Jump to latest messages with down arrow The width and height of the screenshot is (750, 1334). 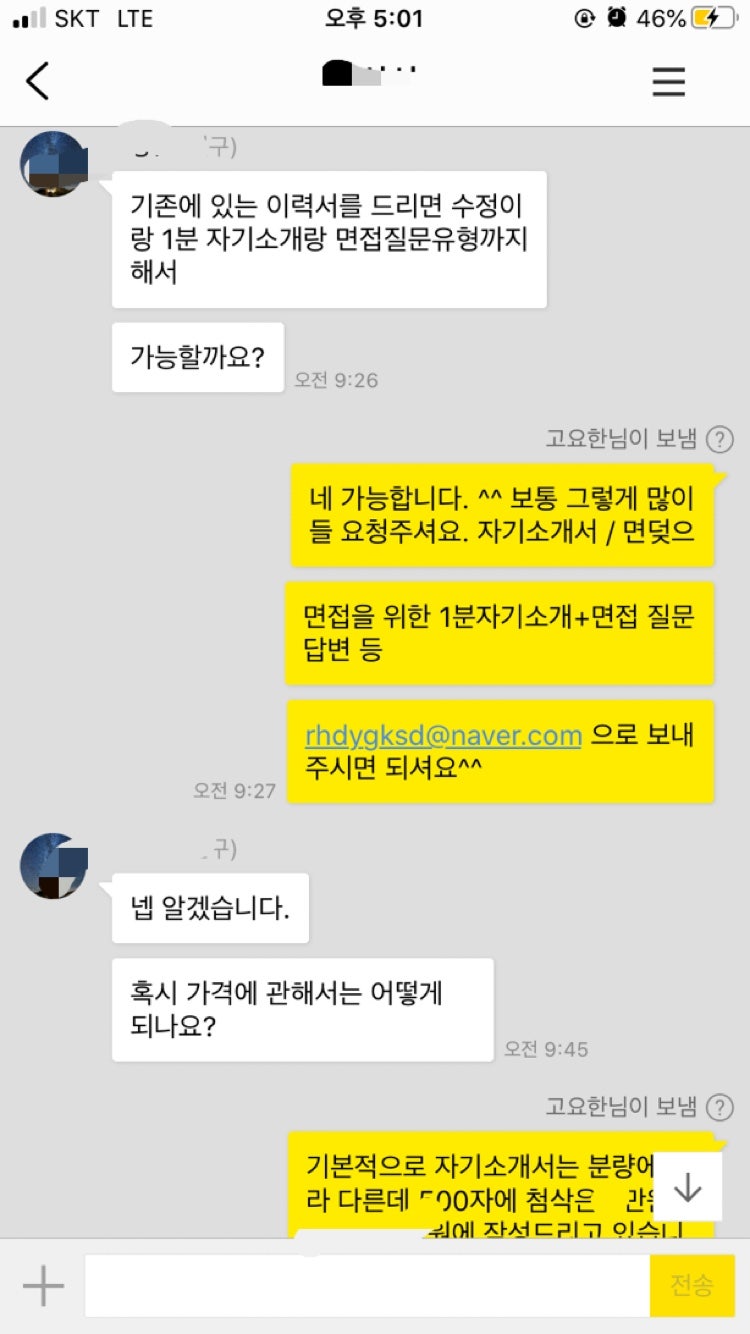tap(687, 1186)
